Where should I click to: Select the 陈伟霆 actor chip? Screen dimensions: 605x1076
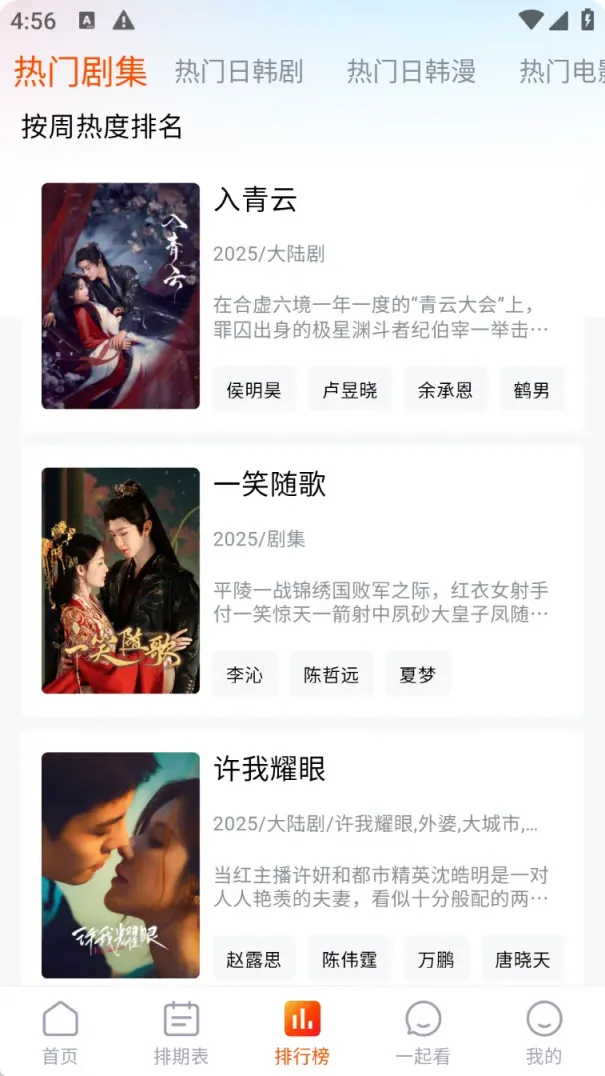pyautogui.click(x=350, y=960)
